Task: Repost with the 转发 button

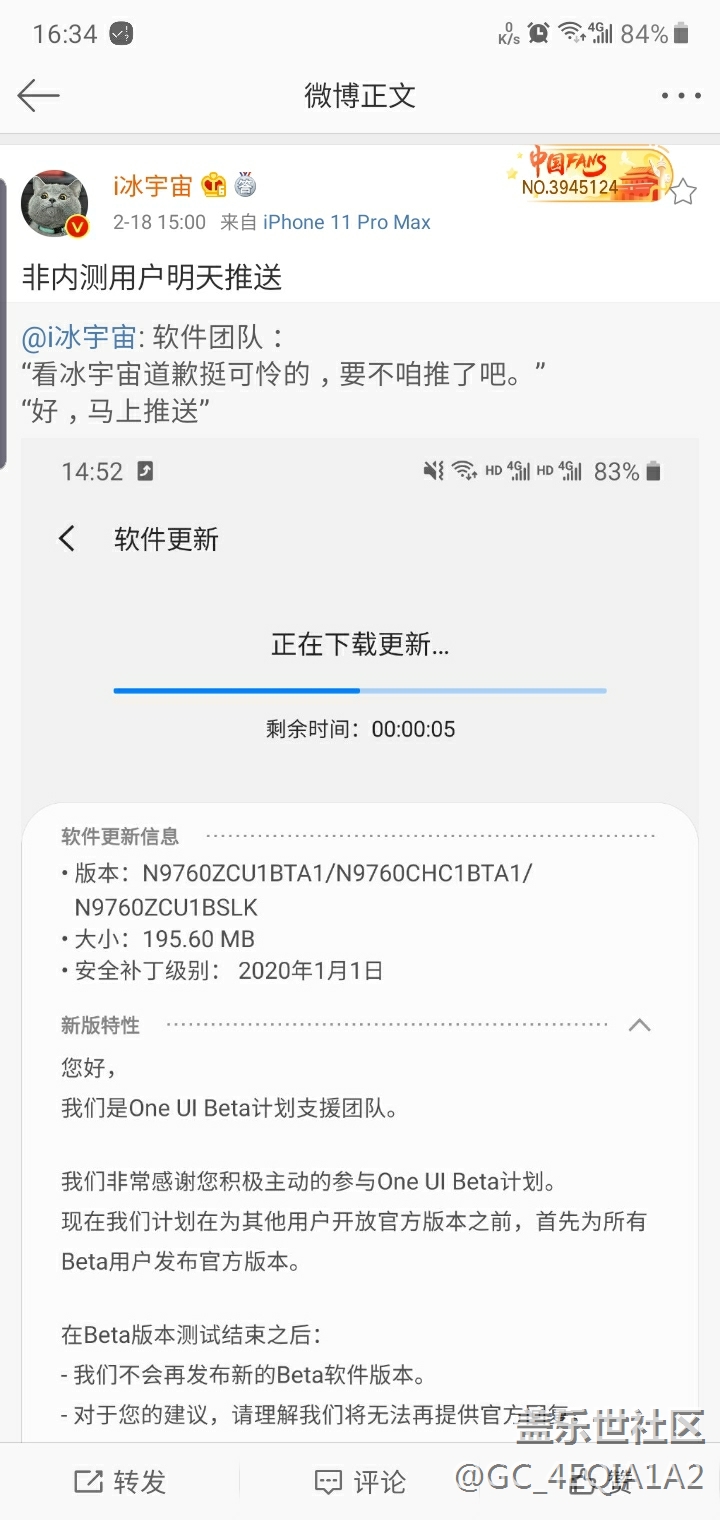Action: (120, 1481)
